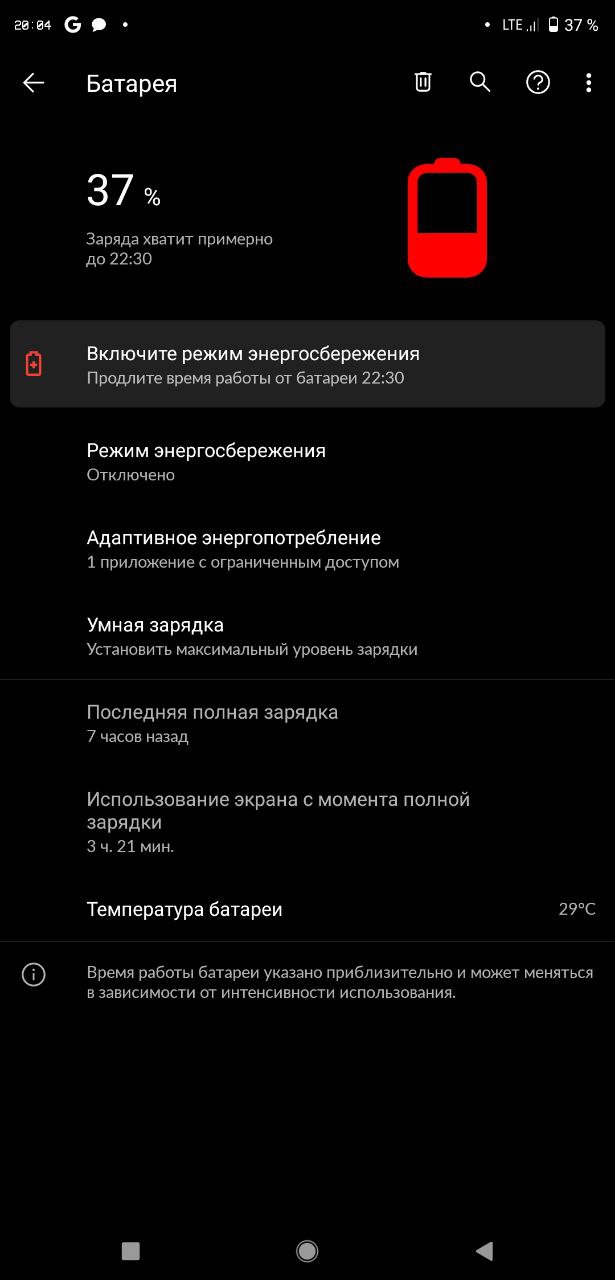Go back from the Батарея screen
615x1280 pixels.
pyautogui.click(x=34, y=83)
